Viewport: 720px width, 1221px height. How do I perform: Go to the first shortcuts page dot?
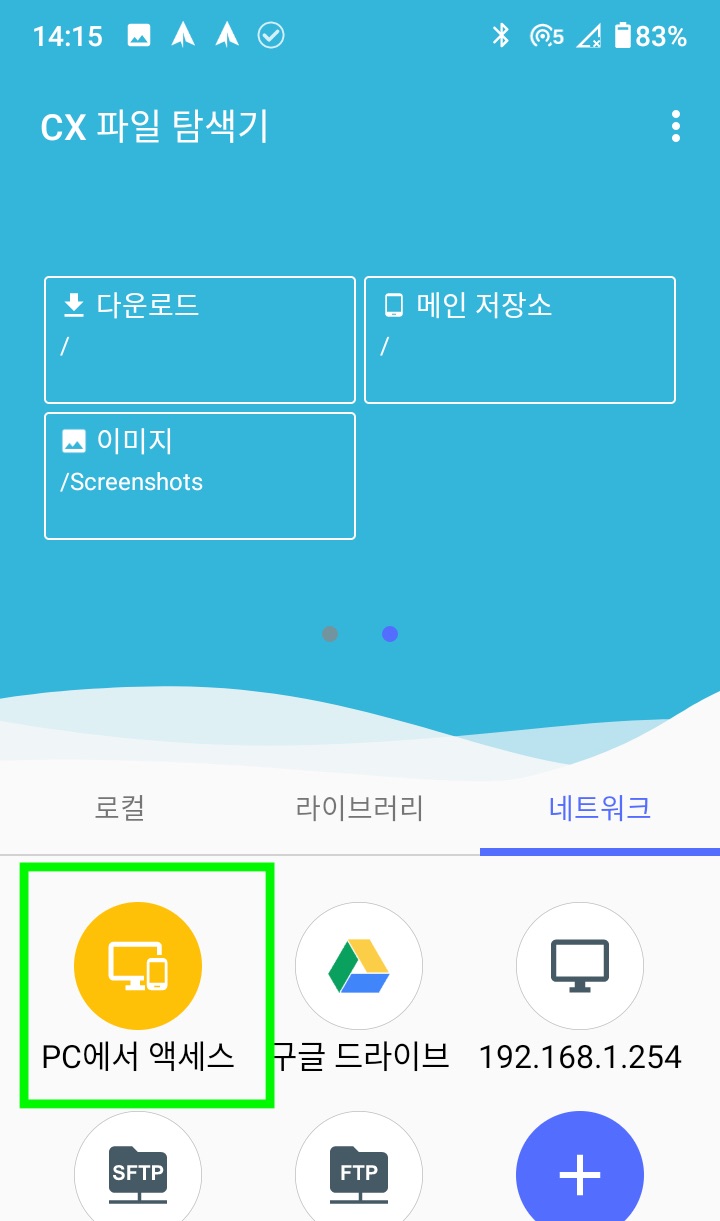point(330,634)
